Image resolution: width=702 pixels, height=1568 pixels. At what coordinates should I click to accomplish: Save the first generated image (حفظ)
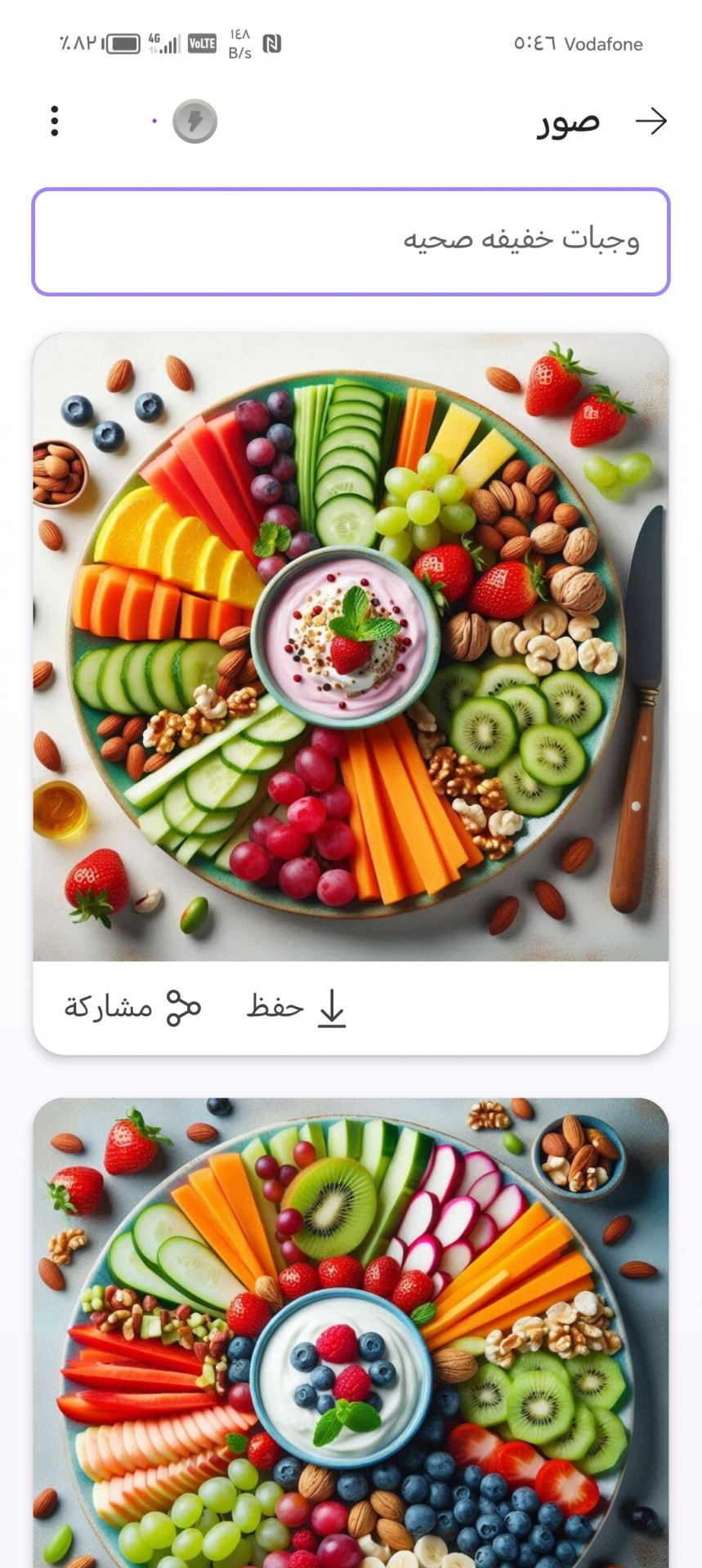[x=297, y=1007]
